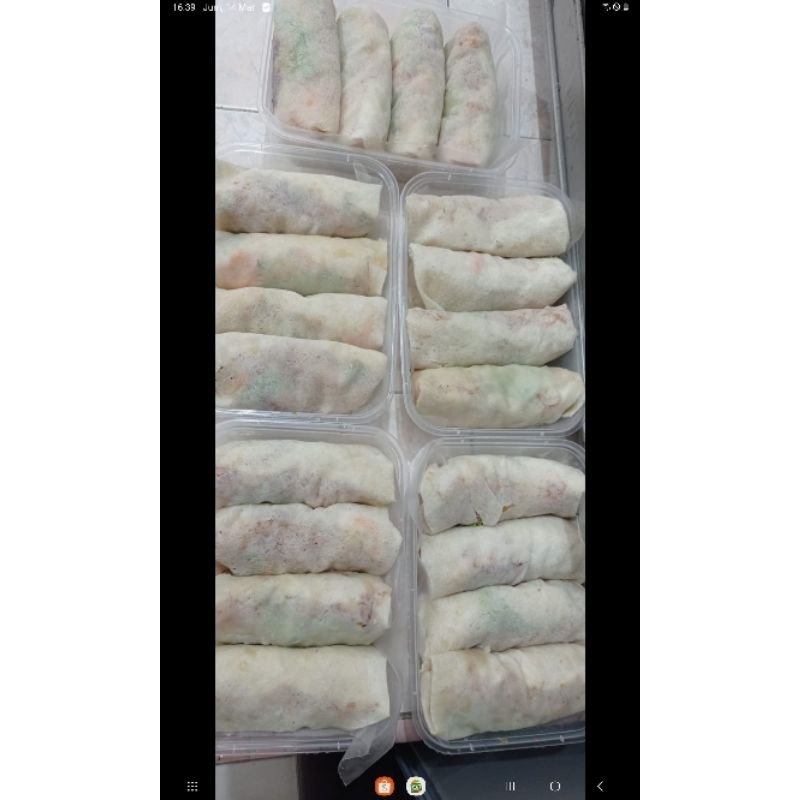This screenshot has height=800, width=800.
Task: Show the recent apps
Action: pyautogui.click(x=511, y=786)
